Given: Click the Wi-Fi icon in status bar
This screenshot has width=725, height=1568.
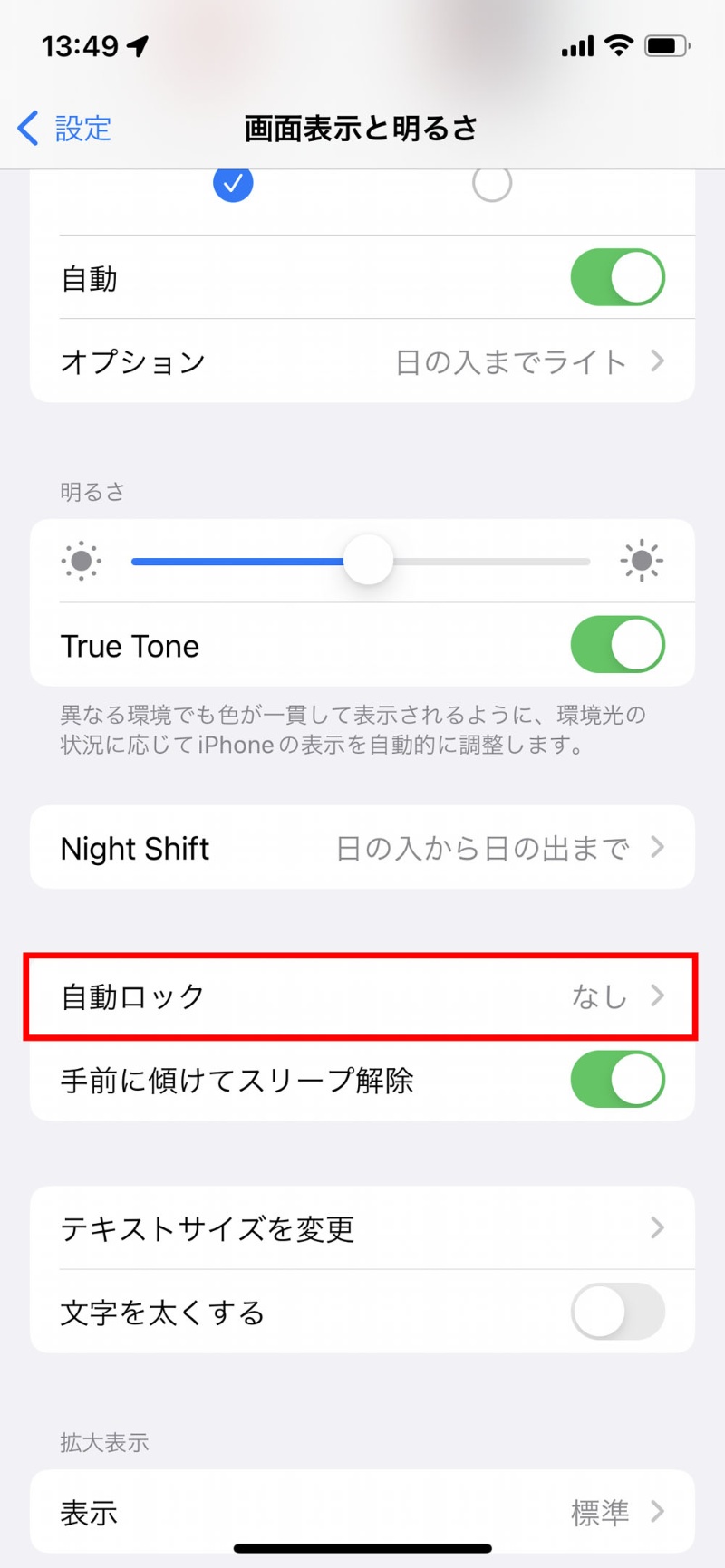Looking at the screenshot, I should coord(620,46).
